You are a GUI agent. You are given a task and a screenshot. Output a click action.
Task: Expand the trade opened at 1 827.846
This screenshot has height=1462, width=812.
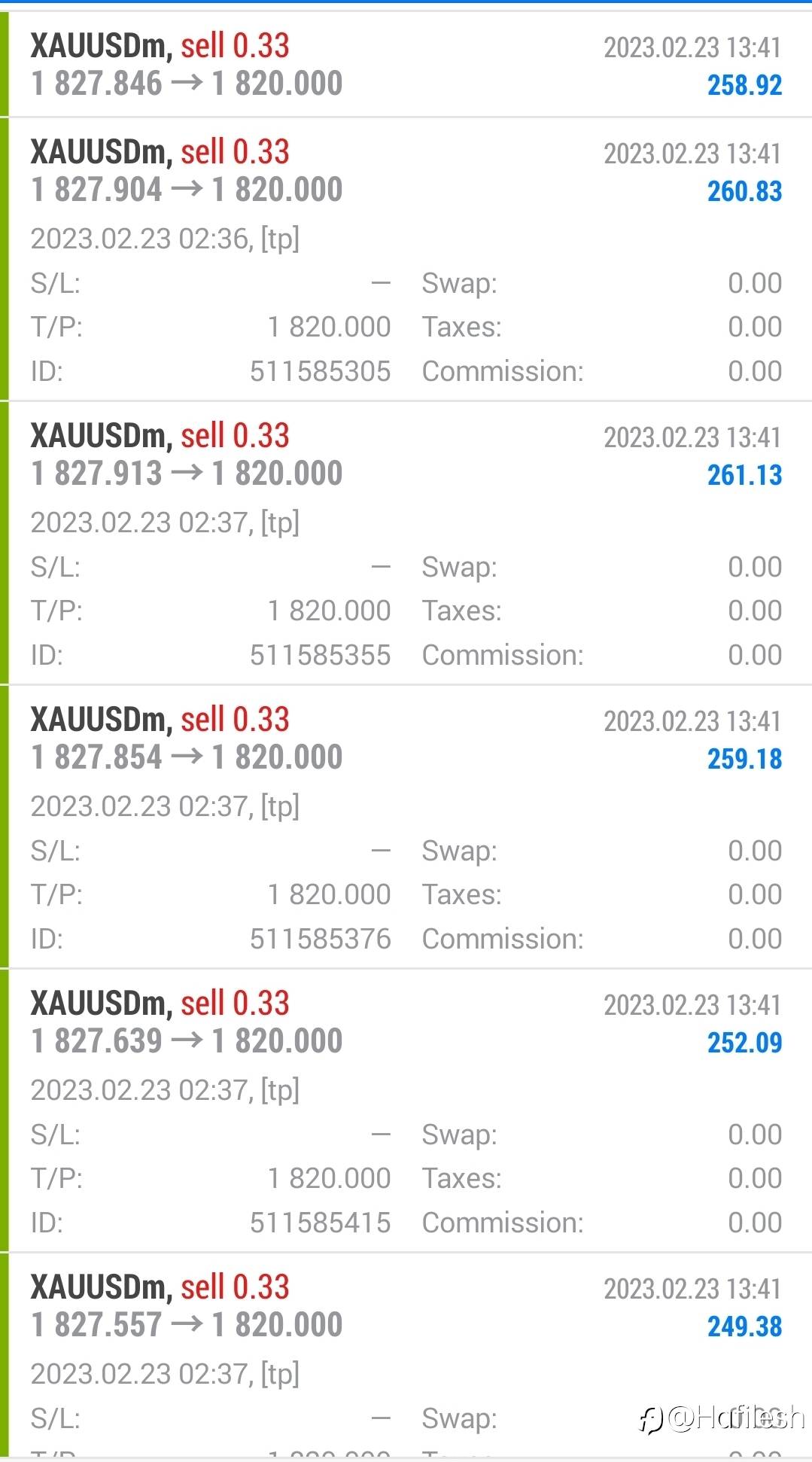[x=406, y=65]
